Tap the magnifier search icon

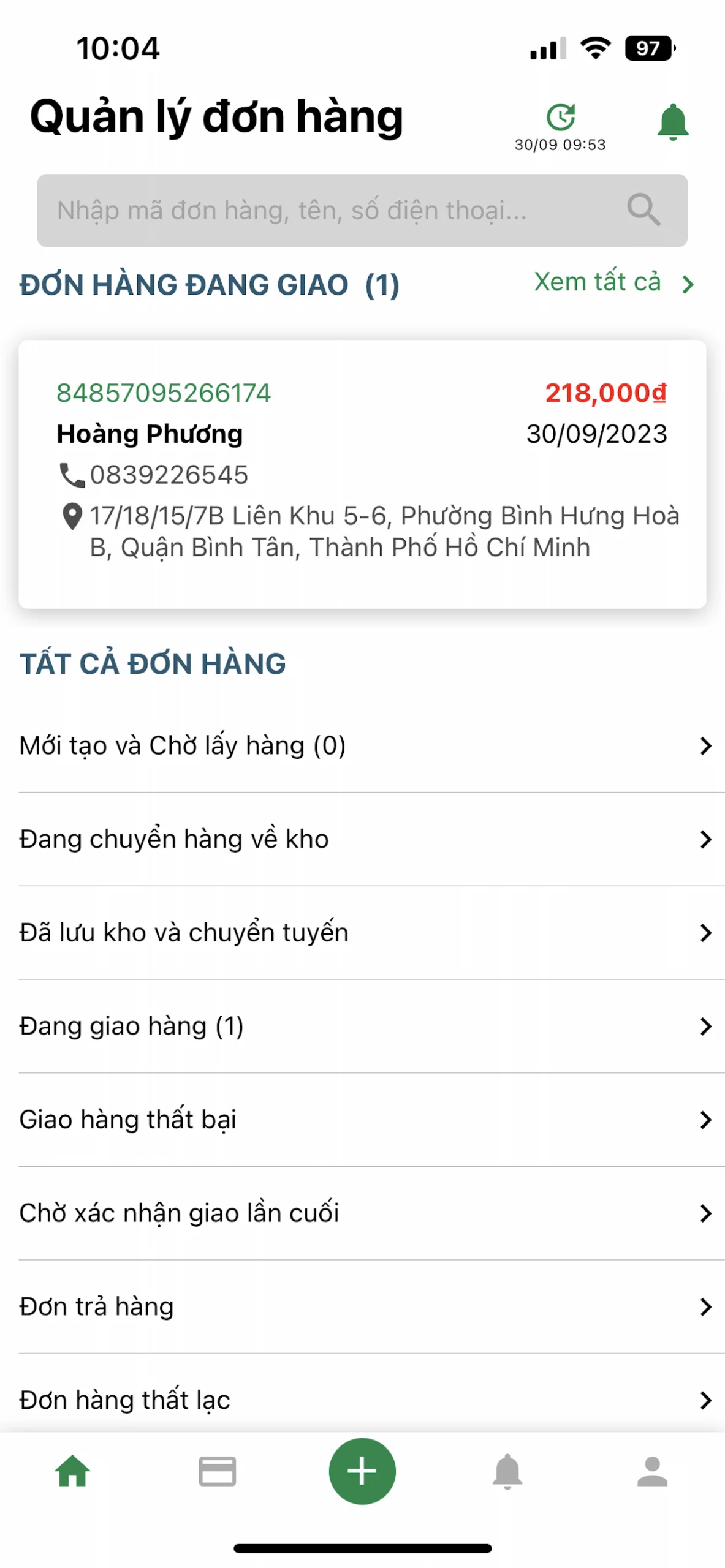pos(643,210)
